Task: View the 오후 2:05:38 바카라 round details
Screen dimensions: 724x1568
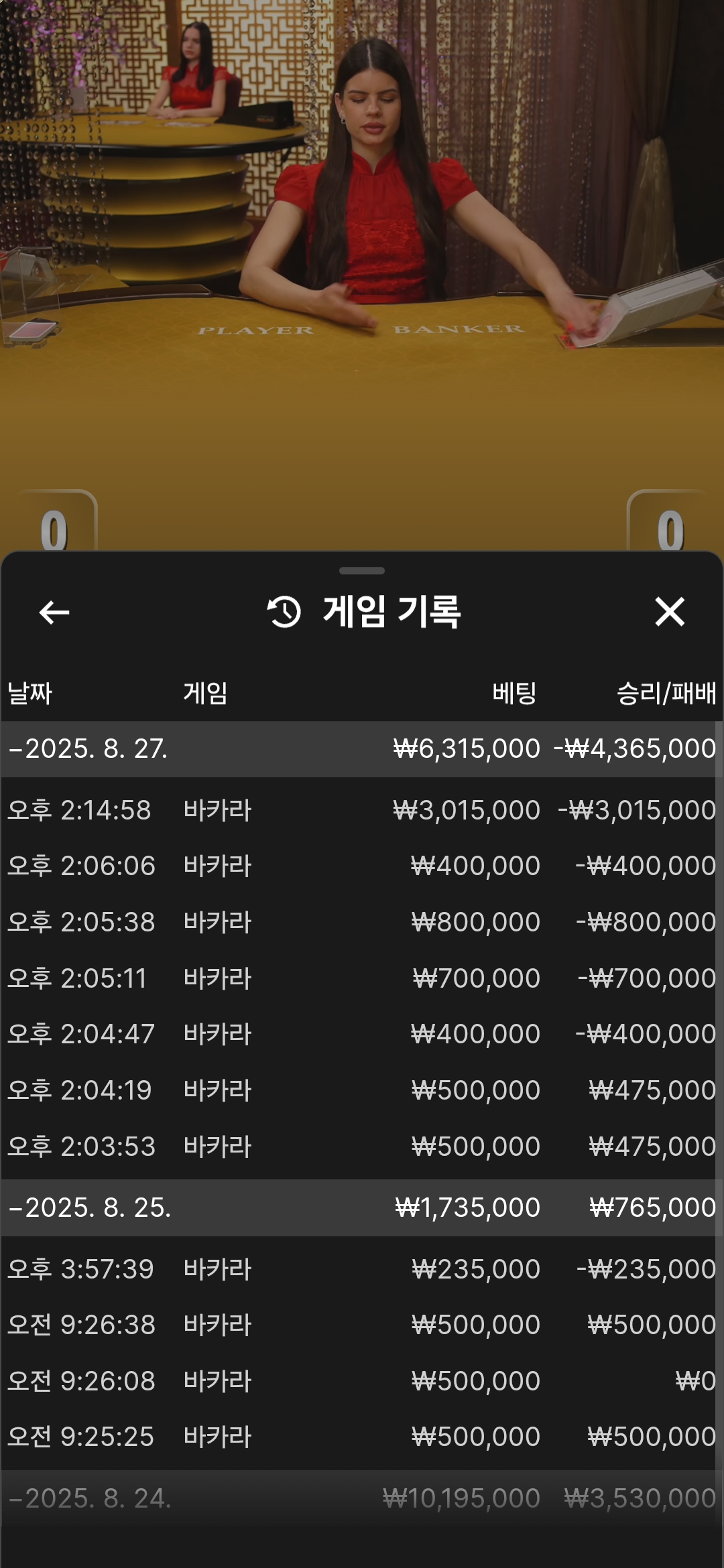Action: 362,922
